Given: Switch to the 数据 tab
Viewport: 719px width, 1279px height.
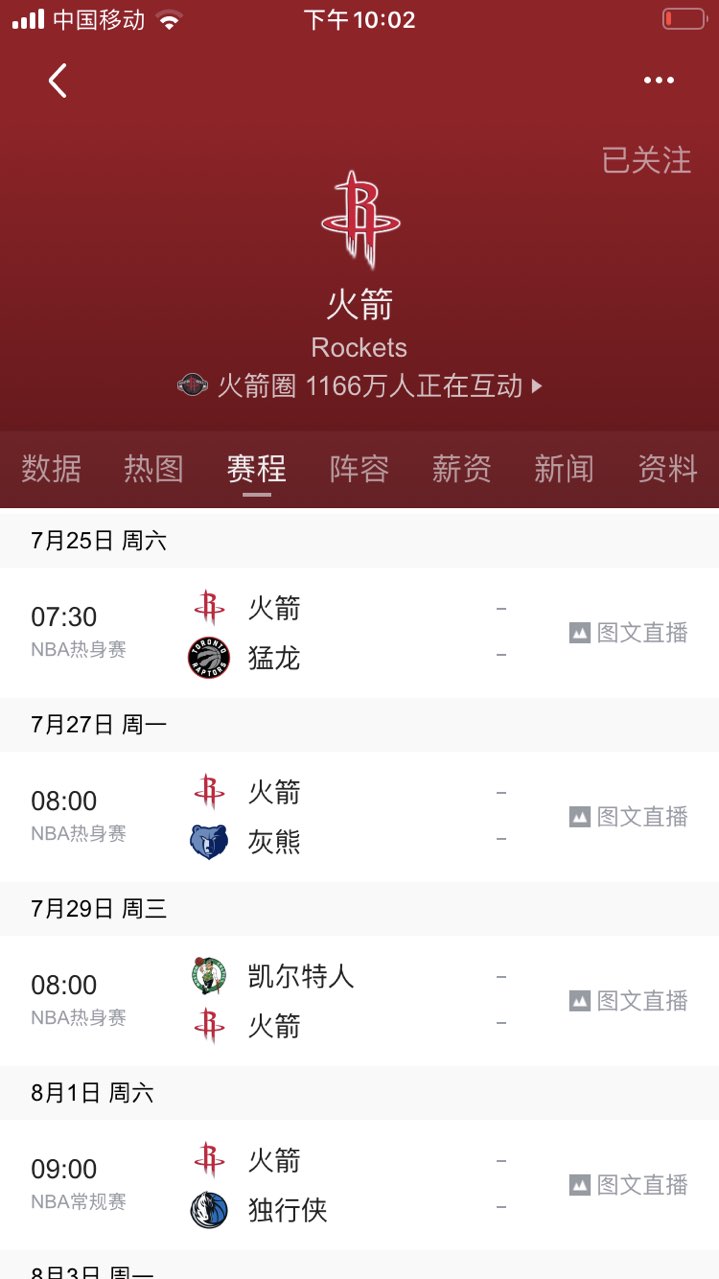Looking at the screenshot, I should coord(51,468).
